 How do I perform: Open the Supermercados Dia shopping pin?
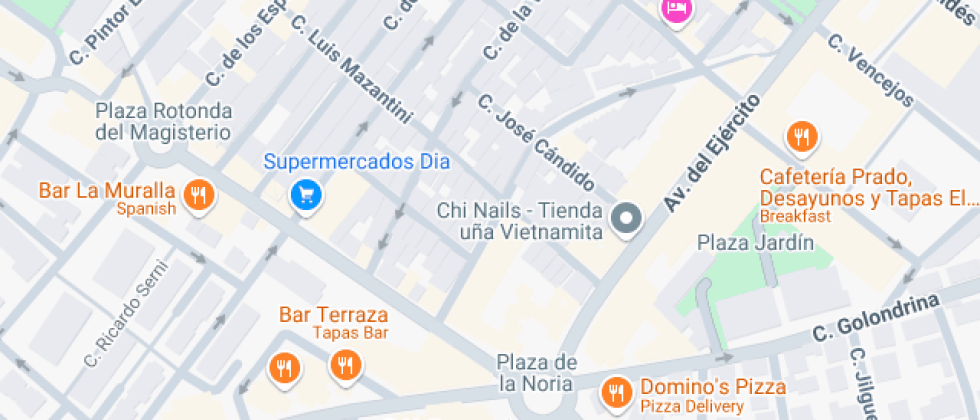(306, 193)
